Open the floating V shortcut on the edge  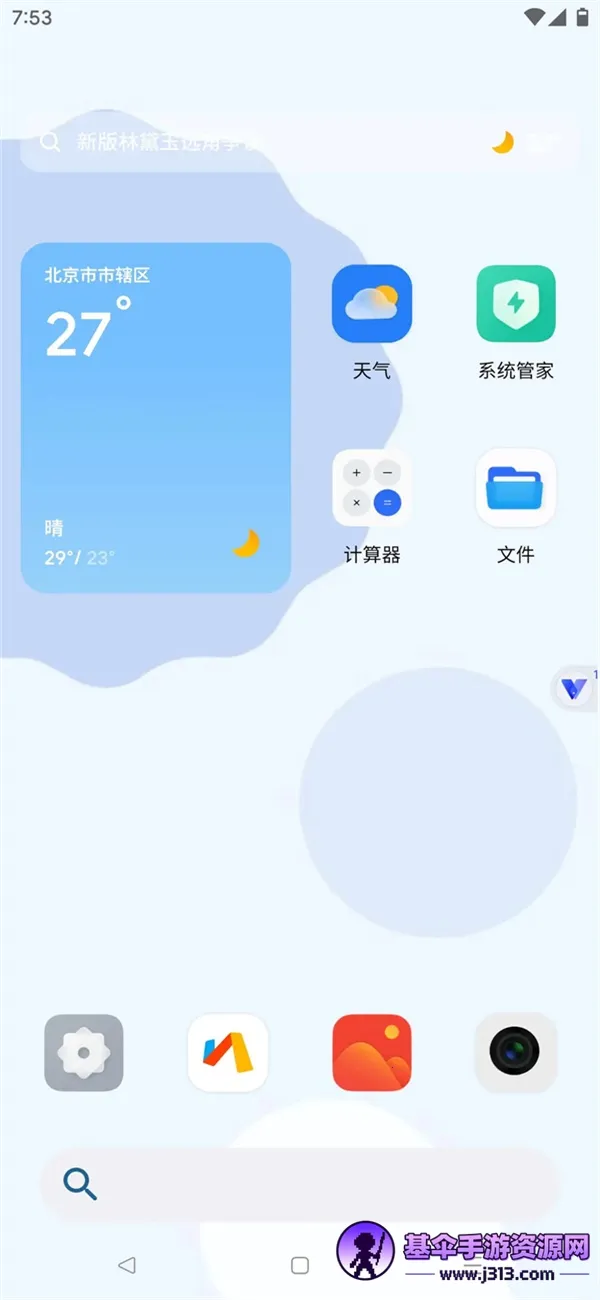pyautogui.click(x=574, y=689)
